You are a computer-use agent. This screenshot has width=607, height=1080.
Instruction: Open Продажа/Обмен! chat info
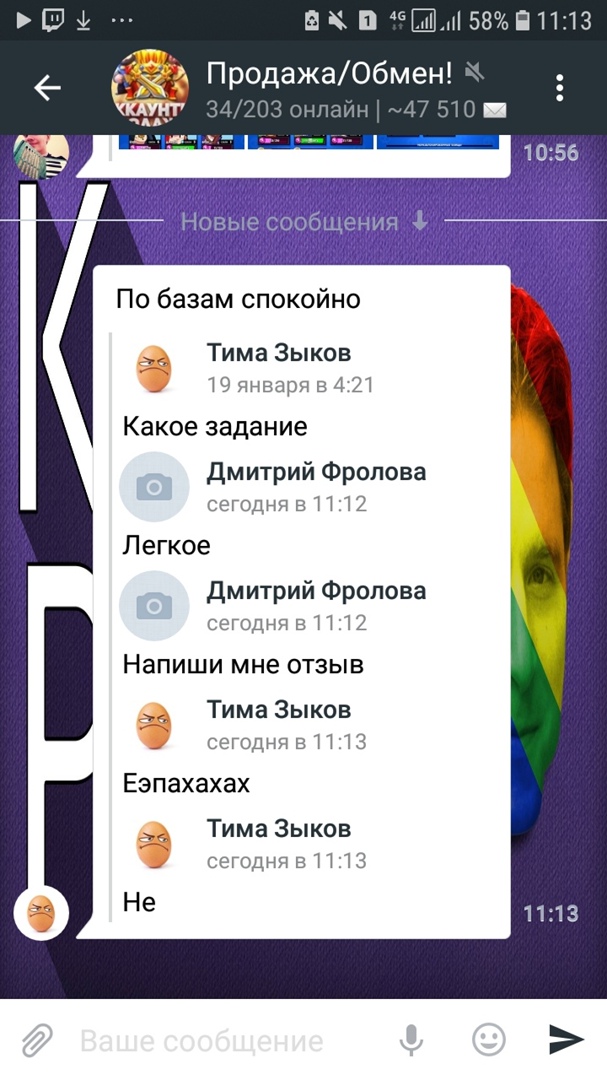coord(330,88)
